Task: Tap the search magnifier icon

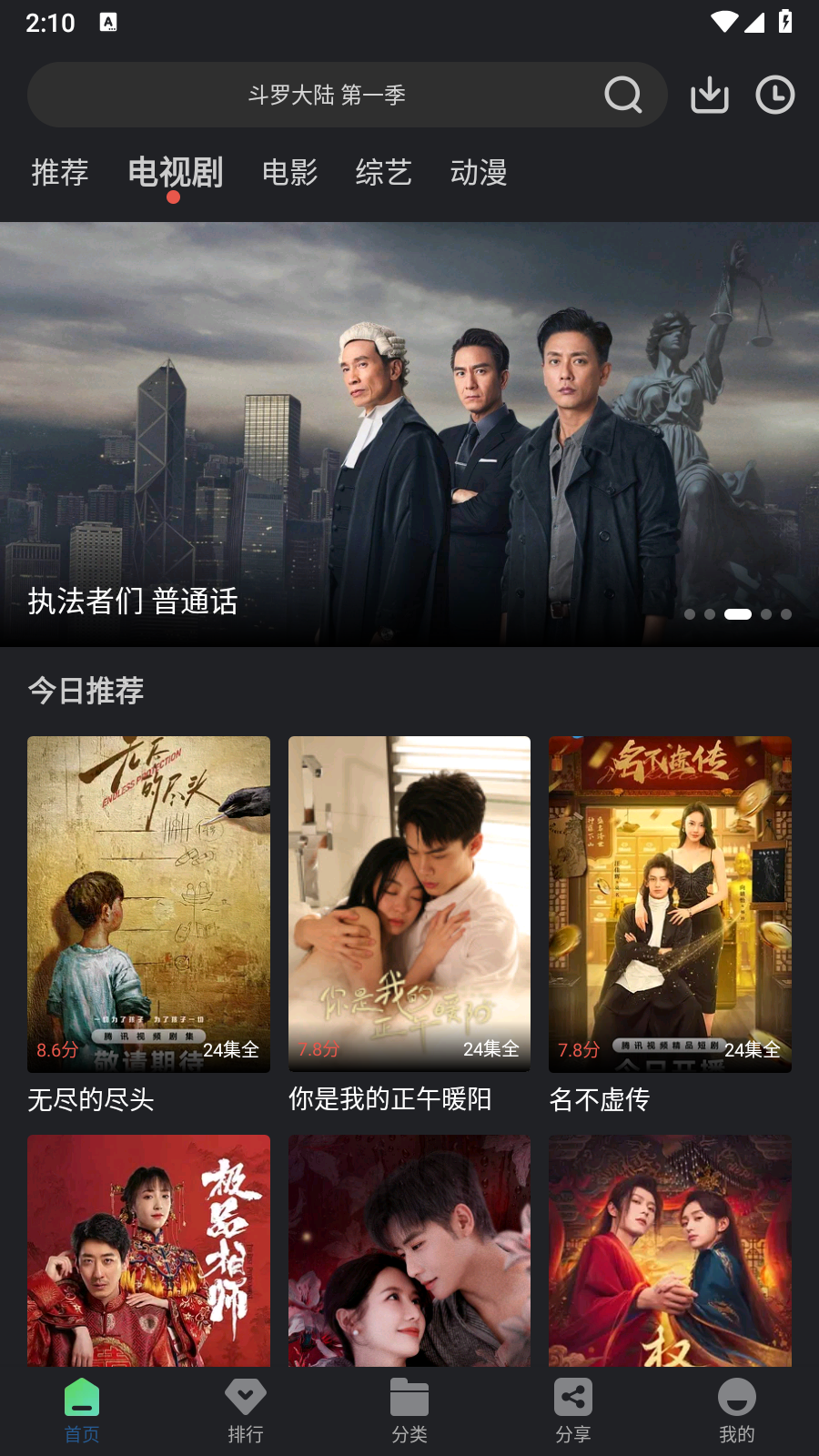Action: [x=622, y=95]
